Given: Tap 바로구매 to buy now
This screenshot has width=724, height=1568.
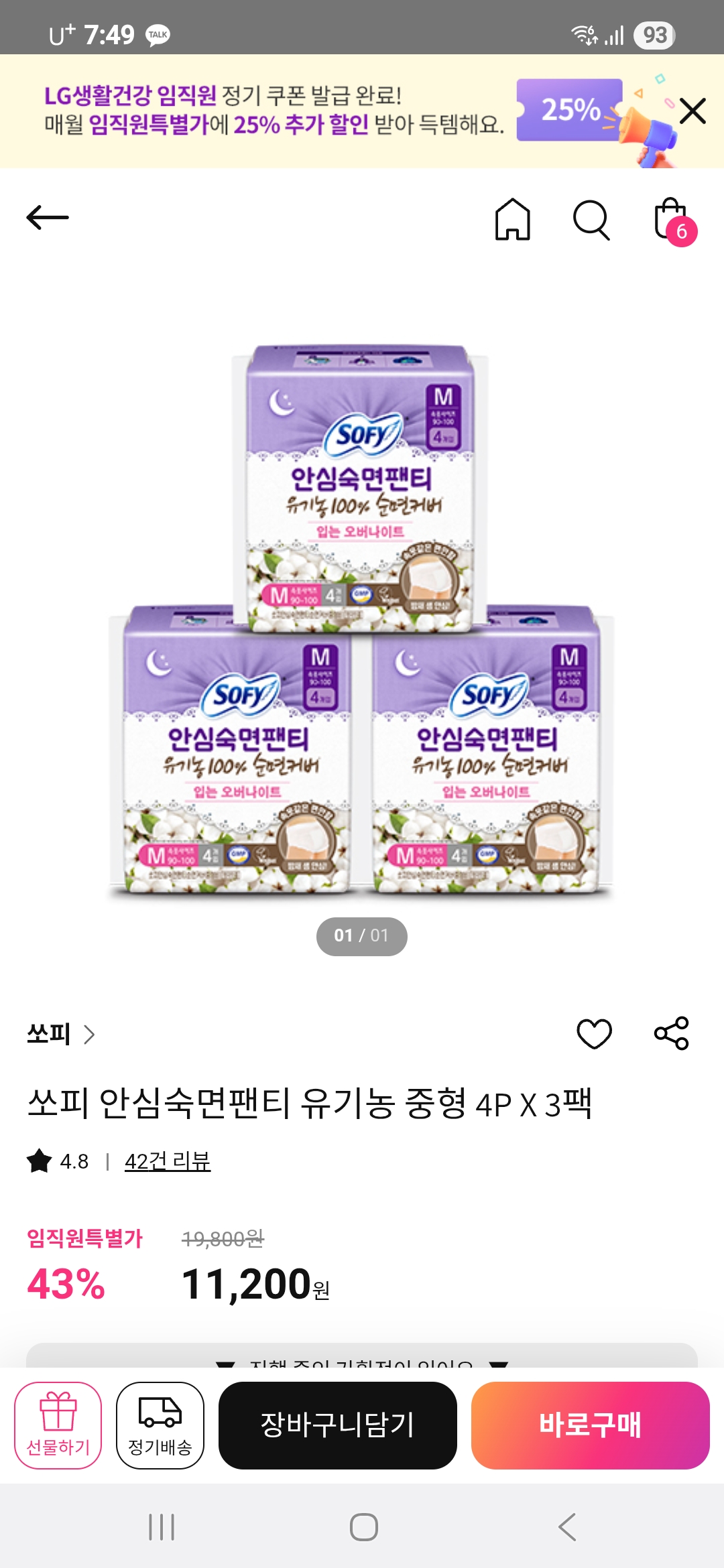Looking at the screenshot, I should click(590, 1425).
